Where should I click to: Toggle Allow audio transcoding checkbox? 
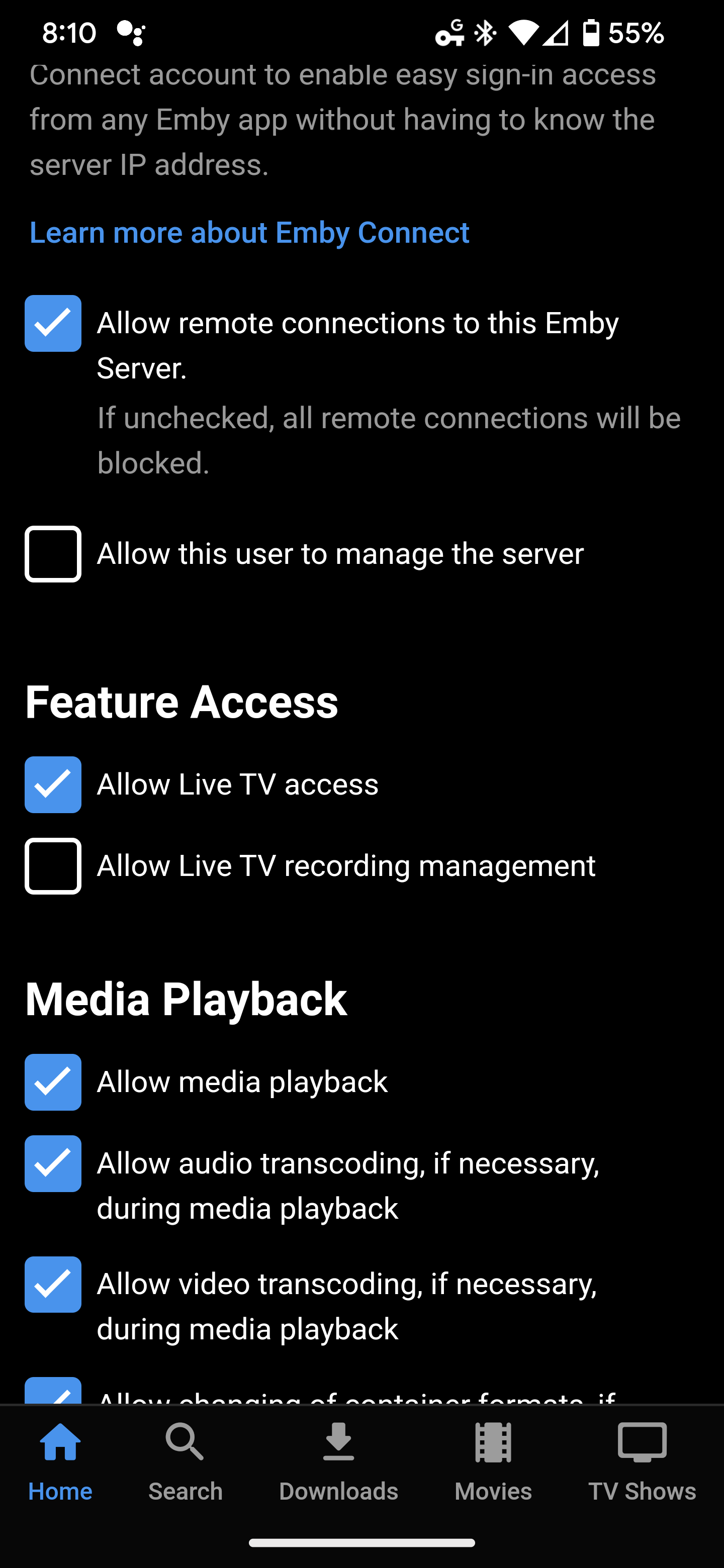tap(53, 1163)
